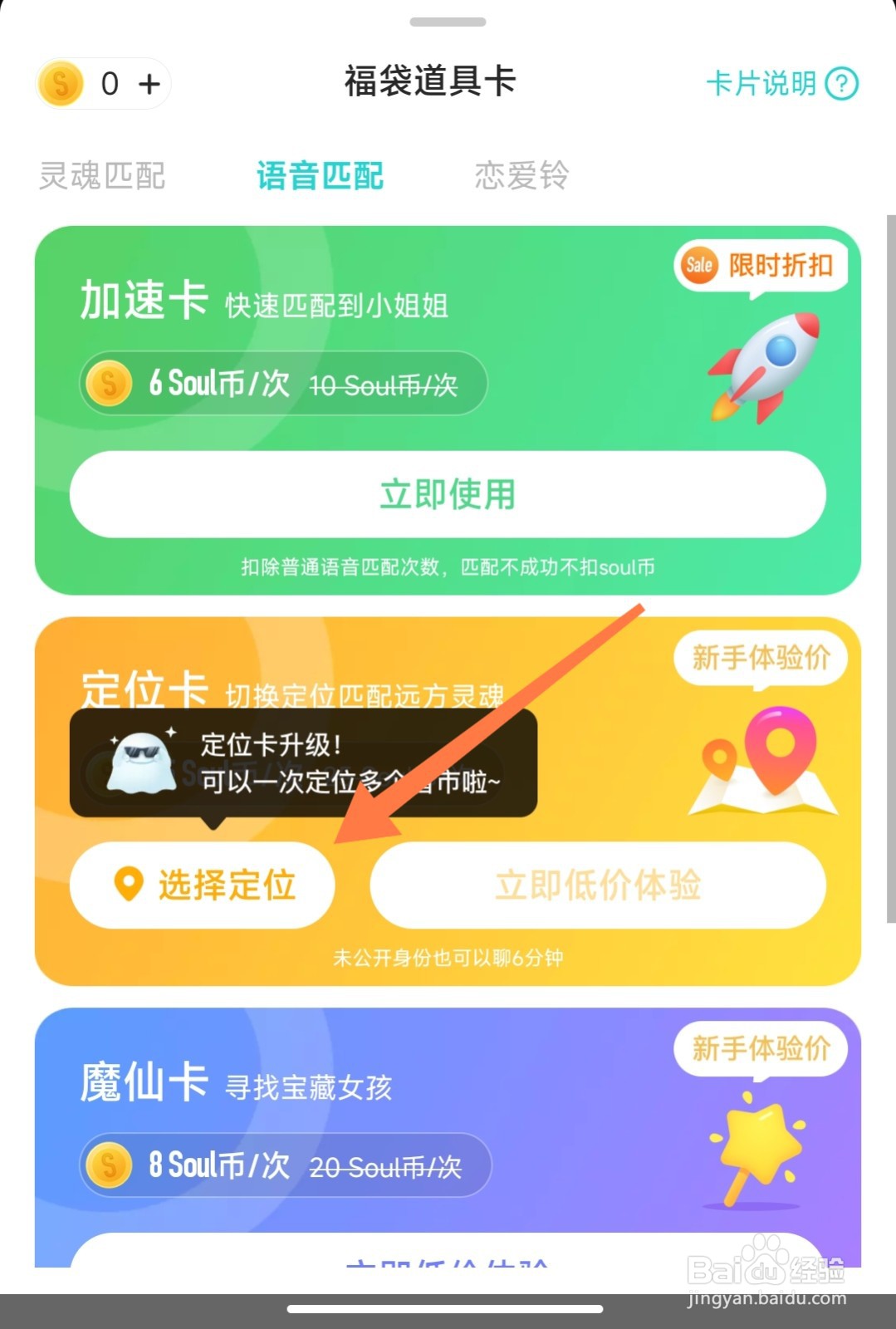This screenshot has width=896, height=1329.
Task: Open the 恋爱铃 tab
Action: (521, 175)
